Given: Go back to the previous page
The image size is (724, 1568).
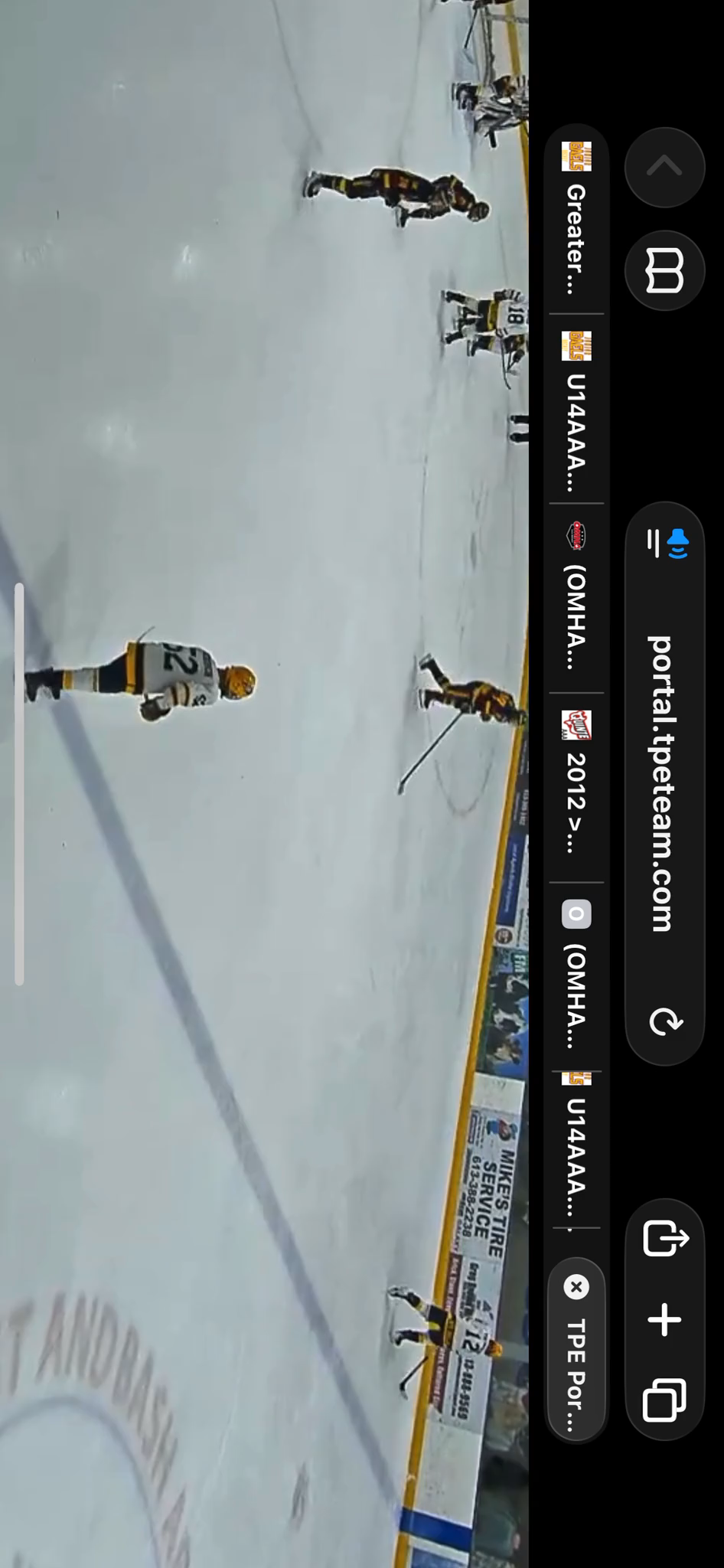Looking at the screenshot, I should (664, 167).
